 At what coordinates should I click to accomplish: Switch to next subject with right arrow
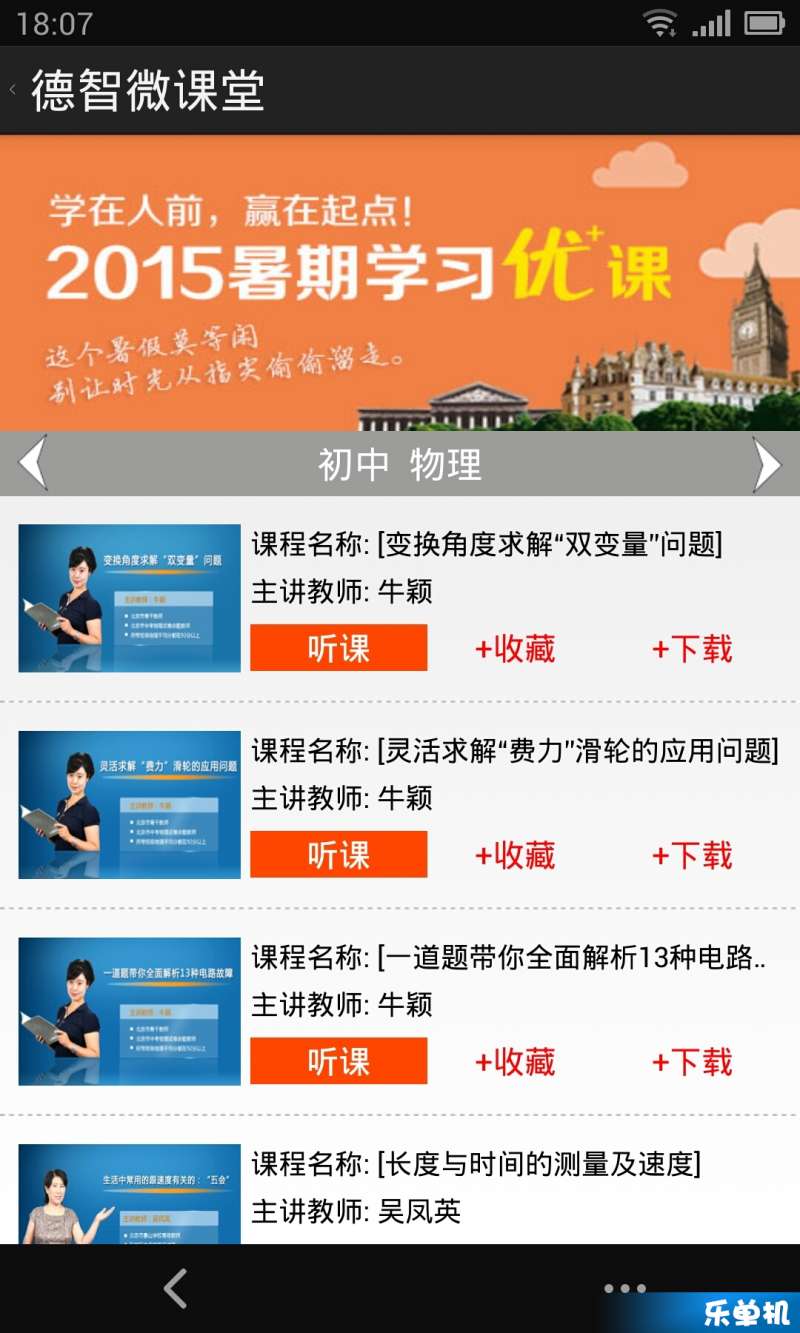point(766,464)
